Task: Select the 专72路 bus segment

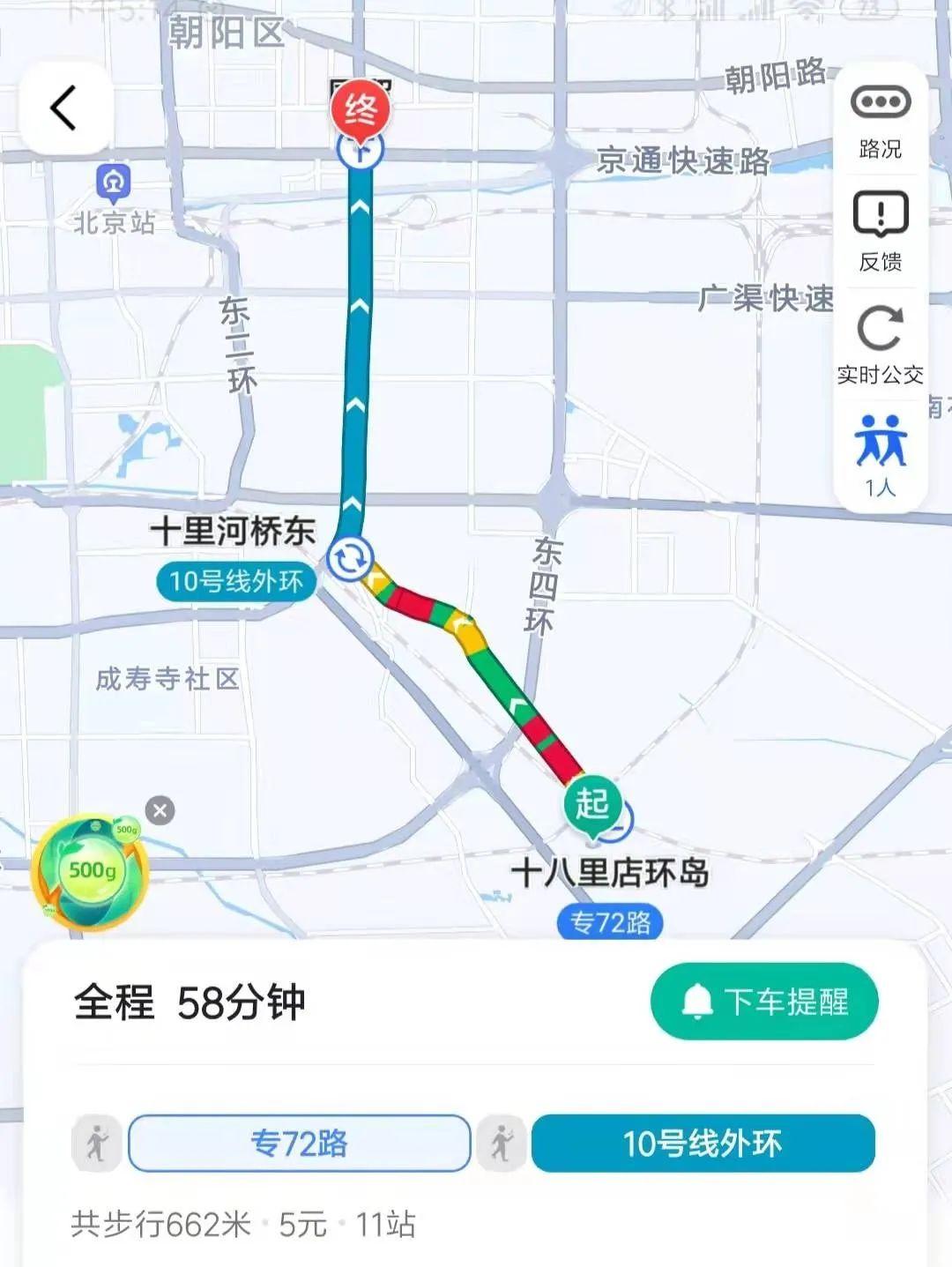Action: pos(300,1144)
